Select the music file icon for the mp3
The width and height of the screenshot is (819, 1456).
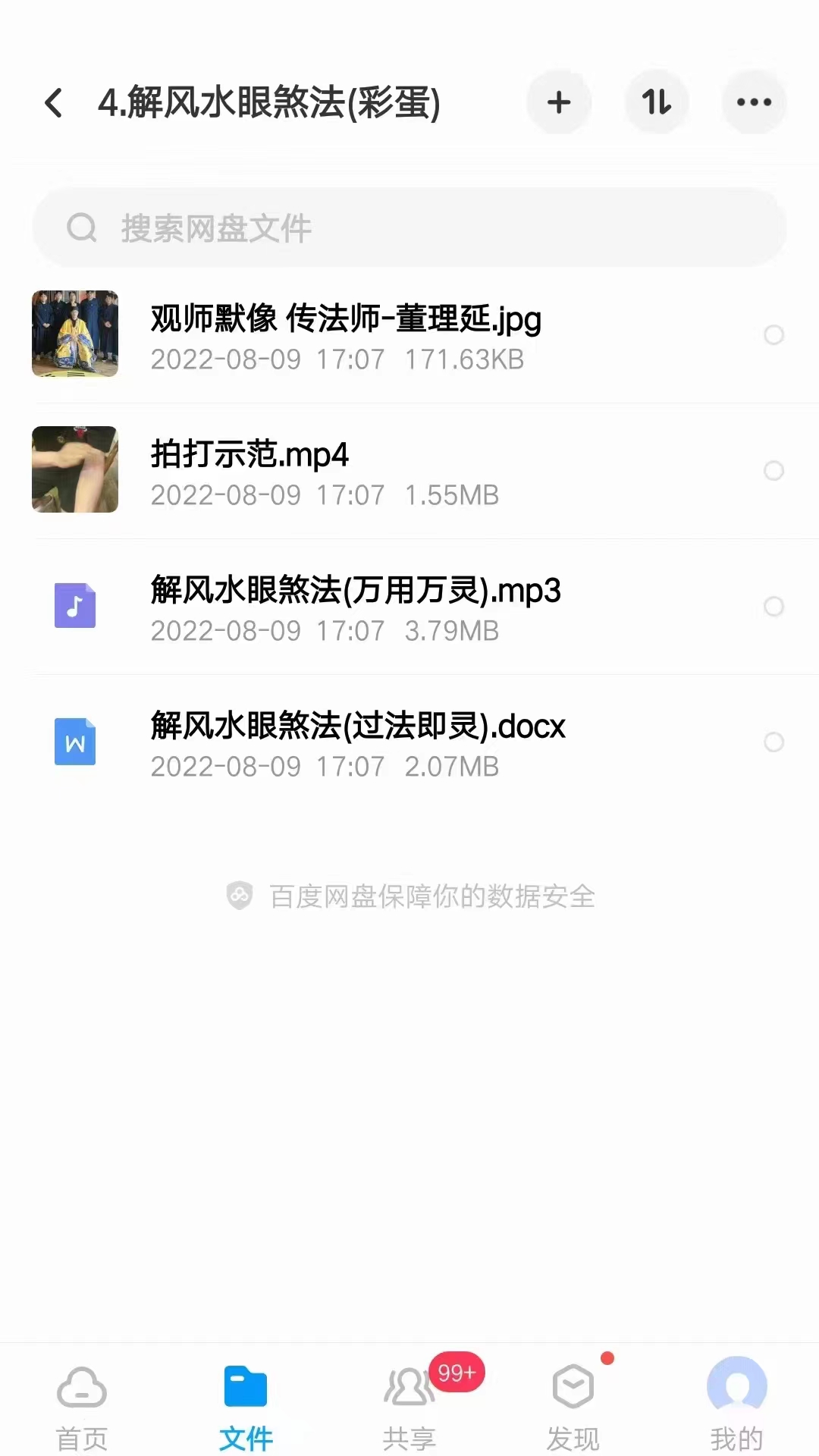(x=74, y=606)
